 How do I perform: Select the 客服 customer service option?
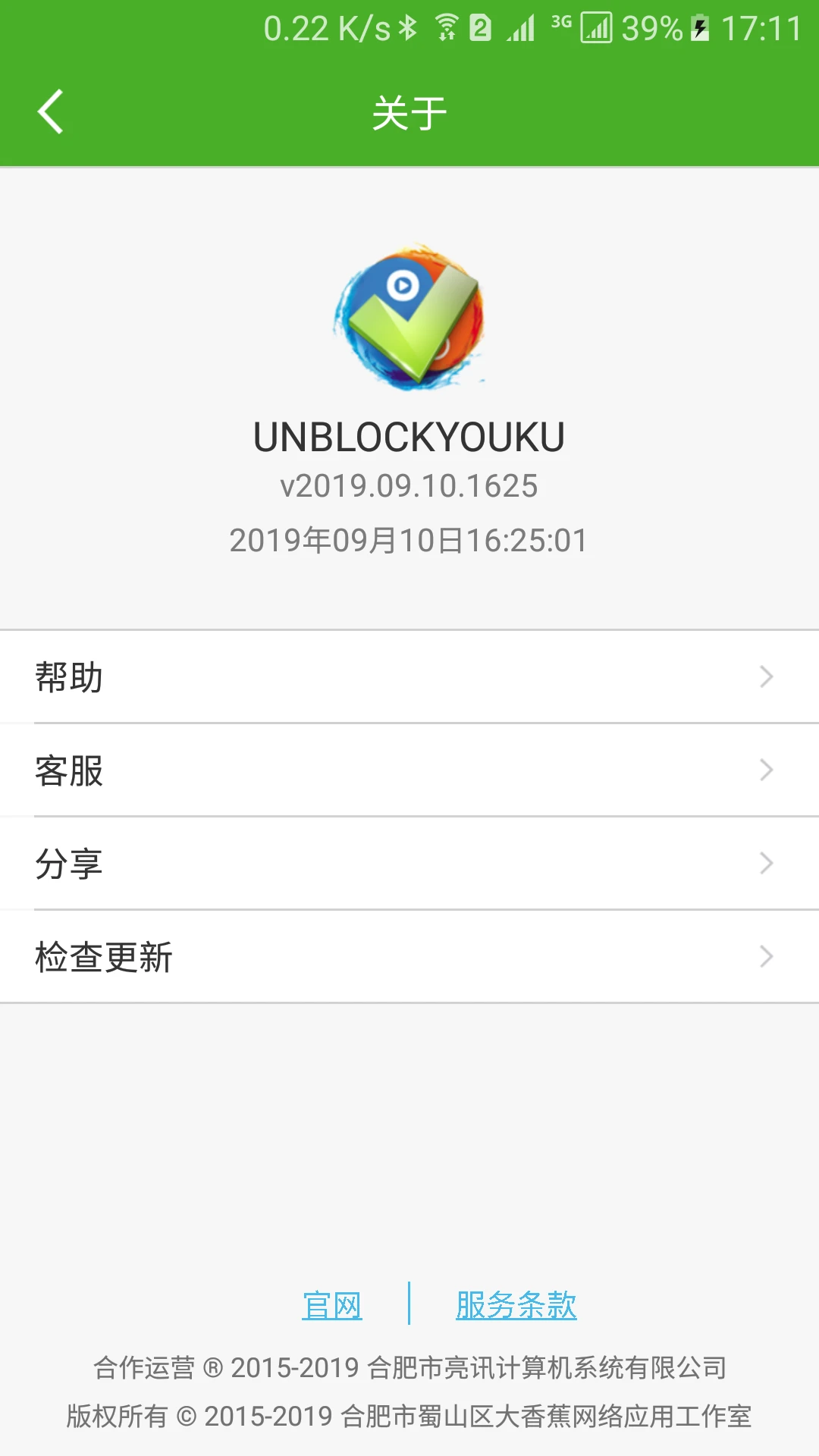point(68,770)
